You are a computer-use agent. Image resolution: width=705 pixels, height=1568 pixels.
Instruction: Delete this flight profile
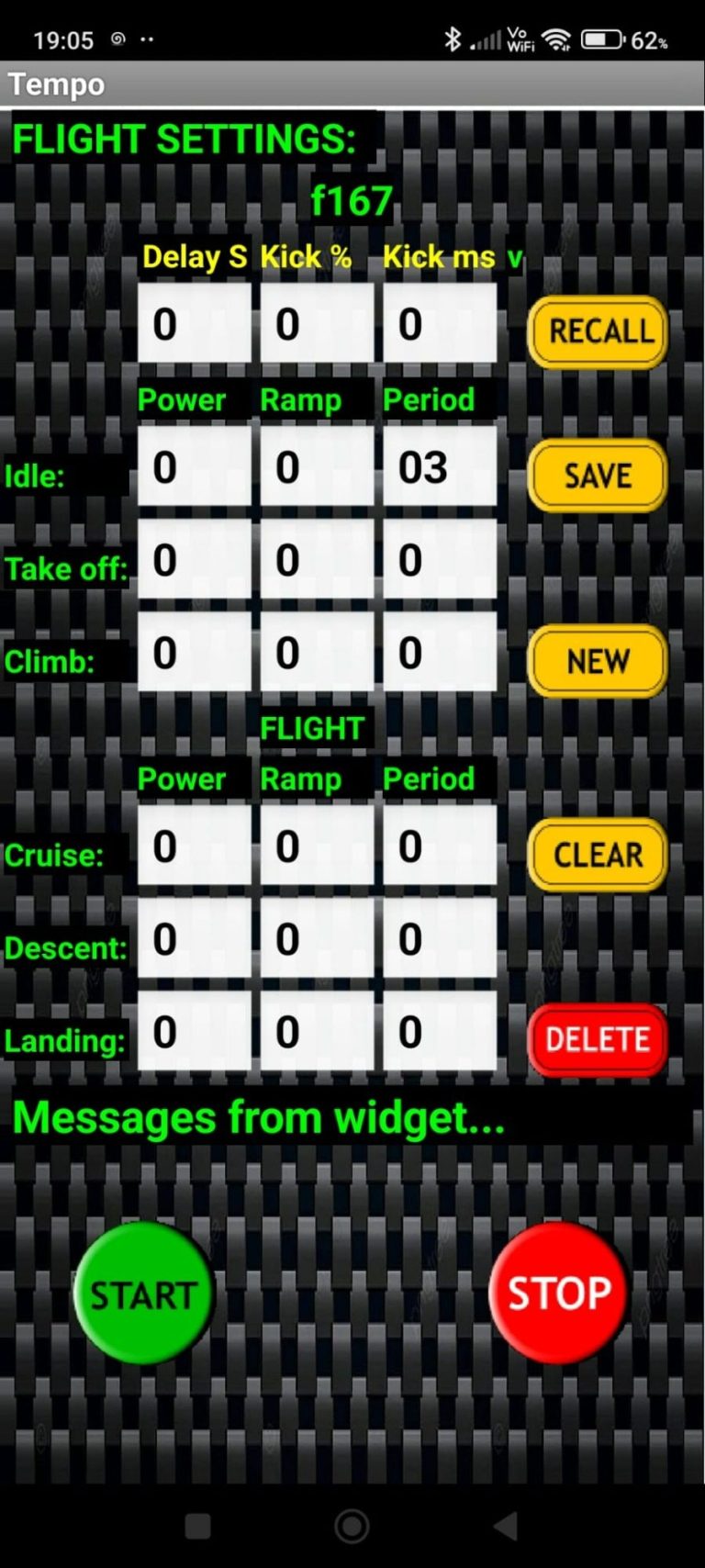pos(598,1040)
